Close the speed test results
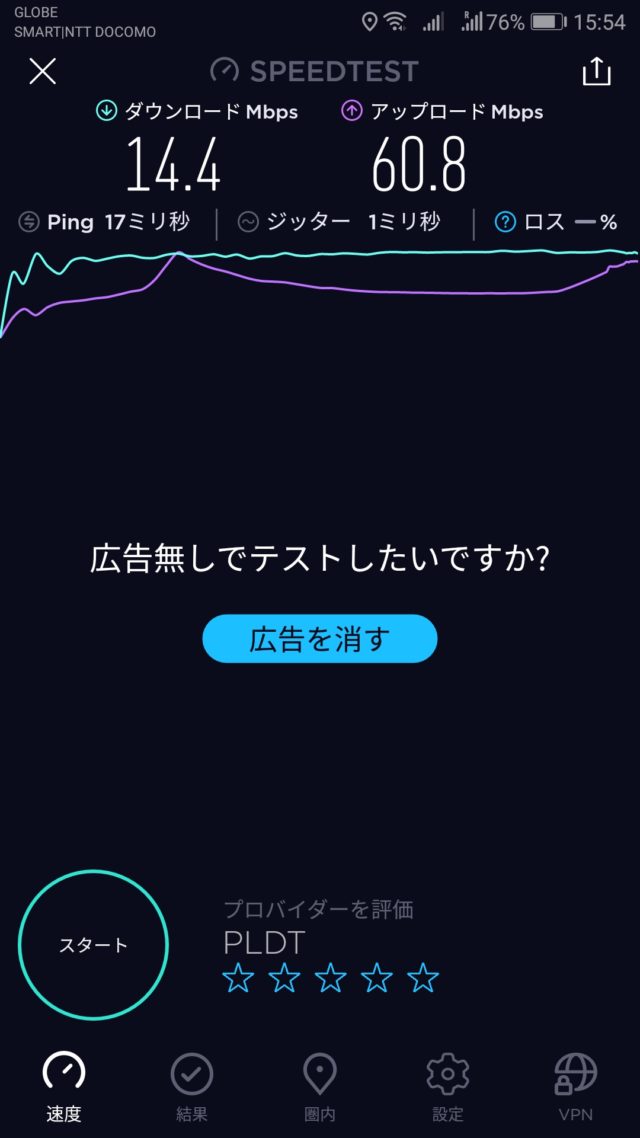This screenshot has width=640, height=1138. tap(43, 71)
